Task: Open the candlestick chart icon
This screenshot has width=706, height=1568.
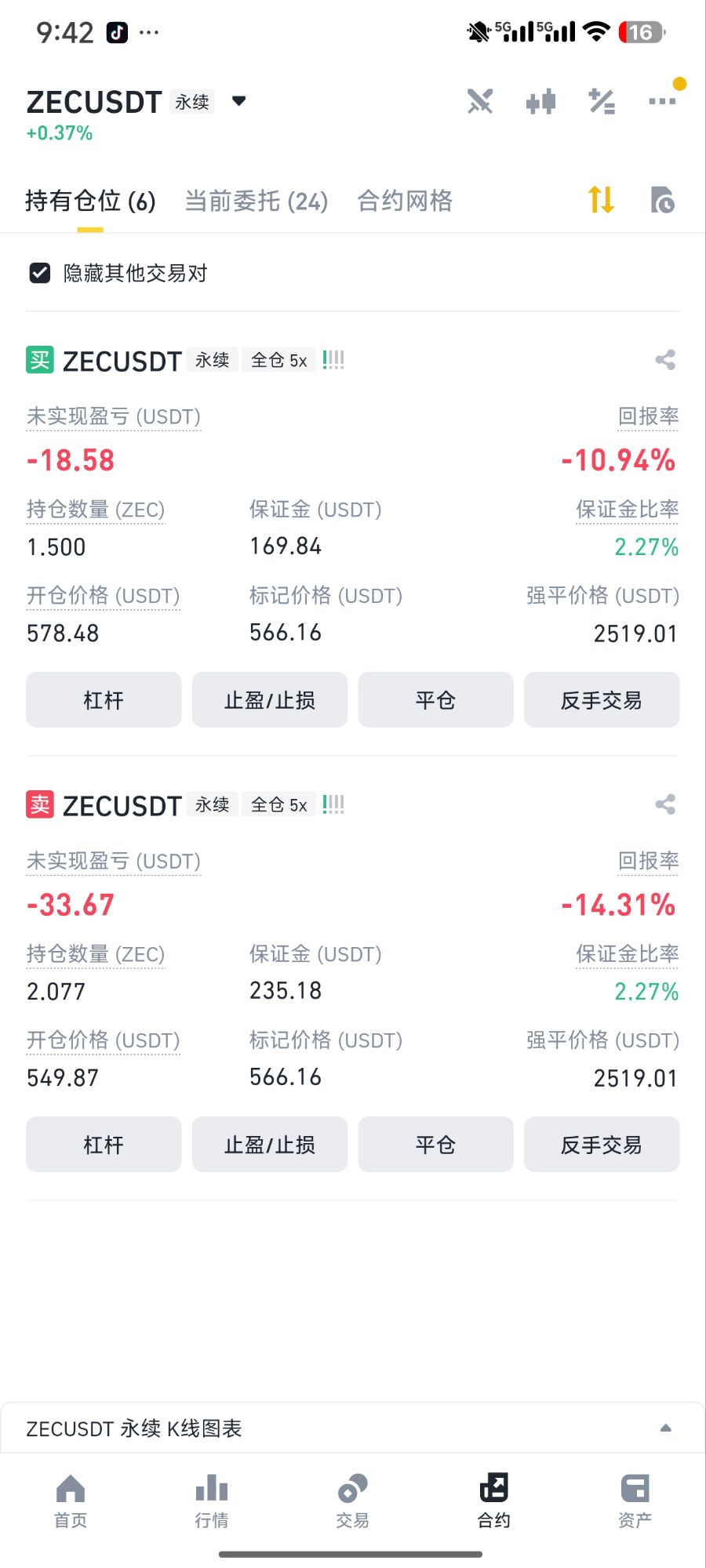Action: pyautogui.click(x=541, y=101)
